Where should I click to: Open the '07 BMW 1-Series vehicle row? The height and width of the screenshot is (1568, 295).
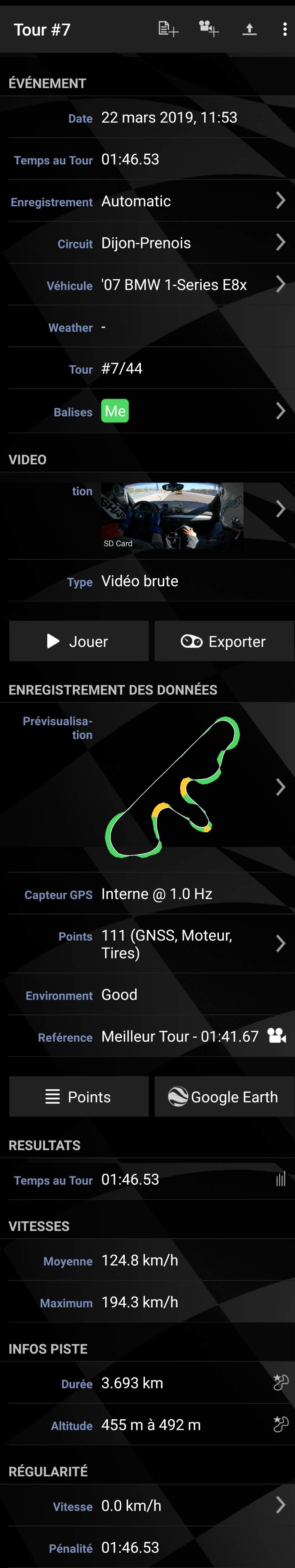click(148, 285)
